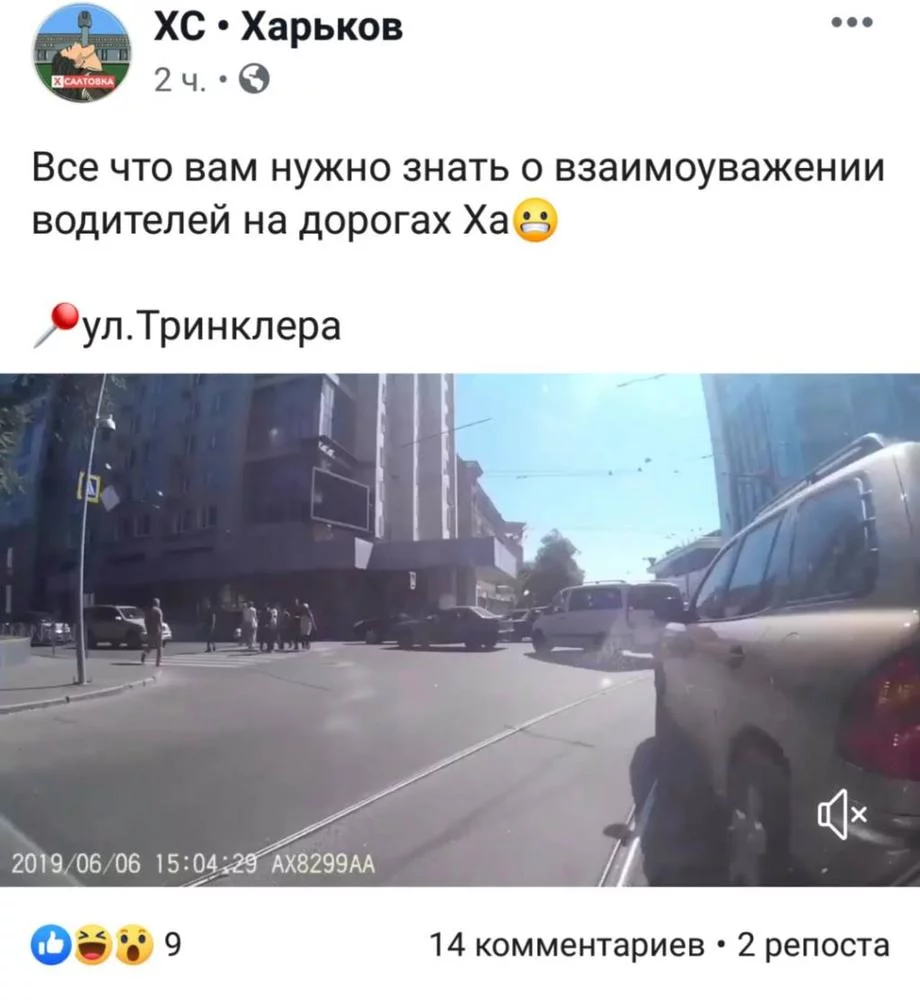This screenshot has height=1000, width=920.
Task: View the 2 репоста shares
Action: coord(812,945)
